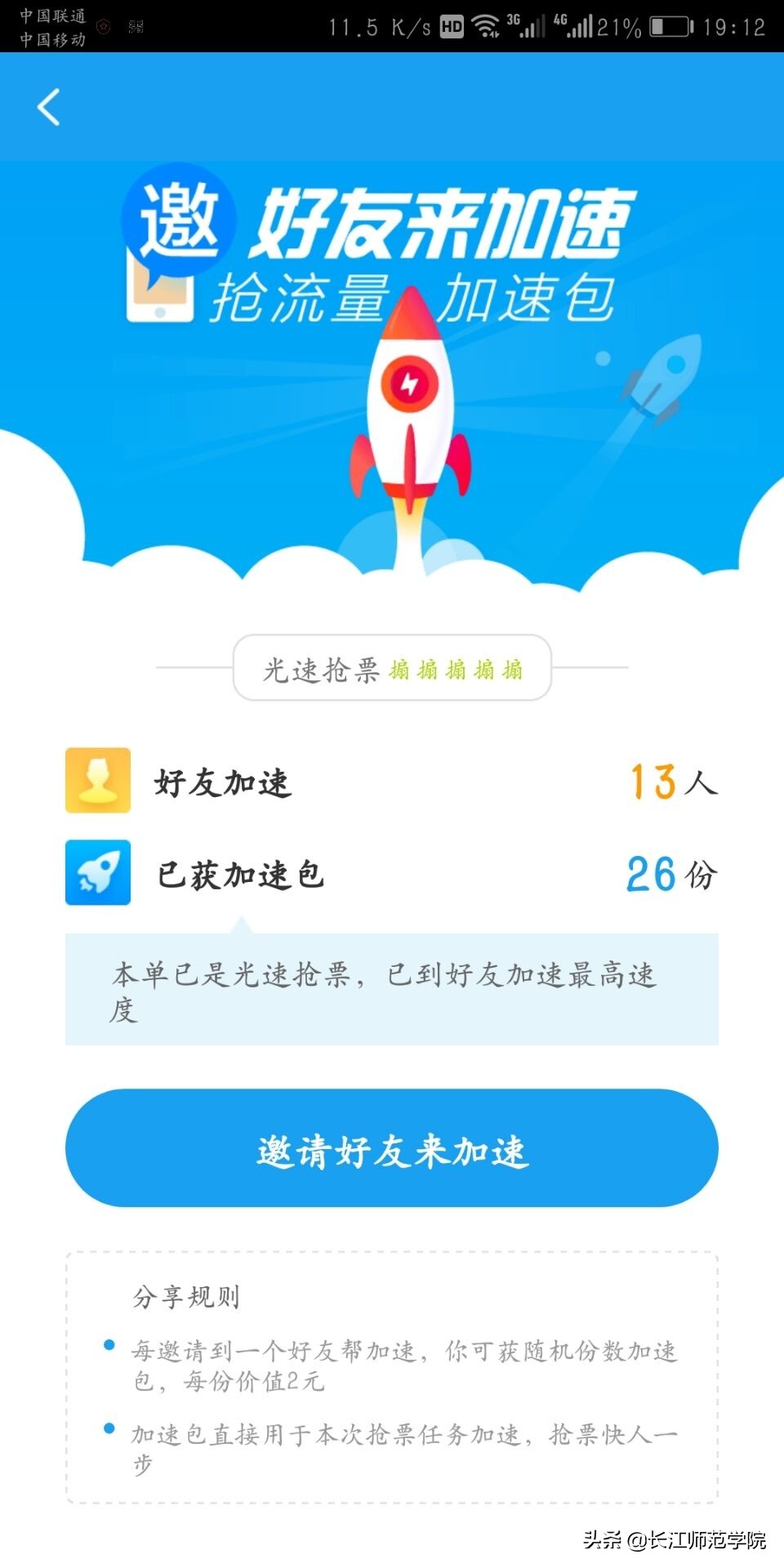The image size is (784, 1568).
Task: Tap the red rocket launch illustration
Action: coord(408,408)
